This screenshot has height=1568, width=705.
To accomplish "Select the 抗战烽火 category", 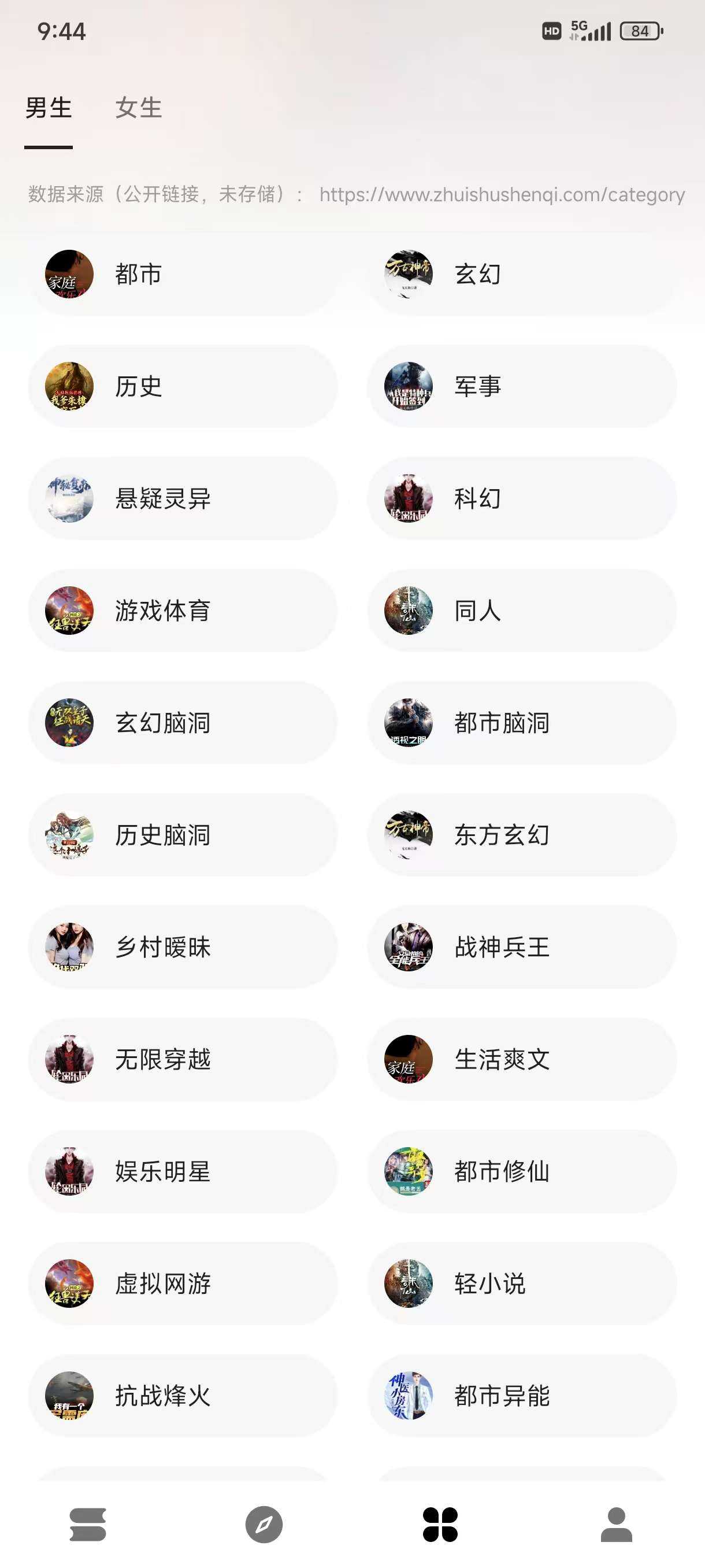I will [183, 1395].
